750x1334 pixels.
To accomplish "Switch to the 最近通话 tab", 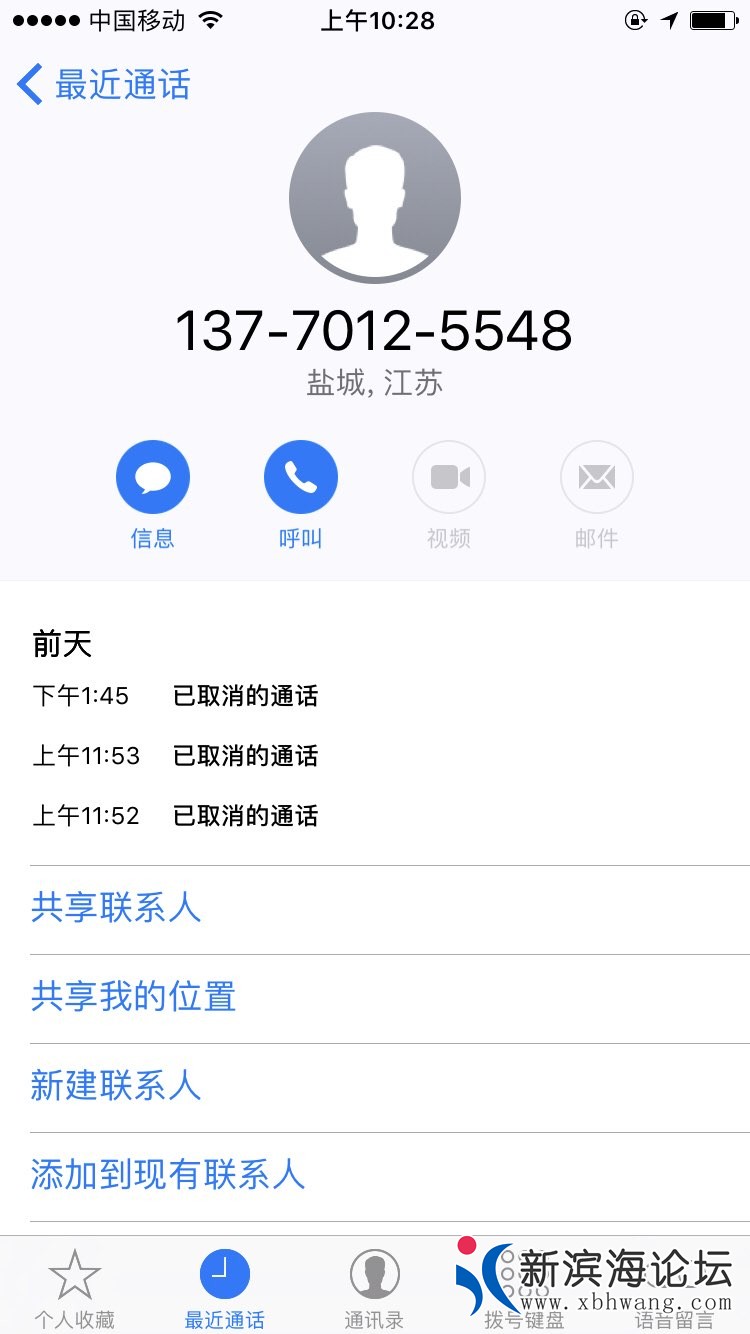I will tap(225, 1288).
